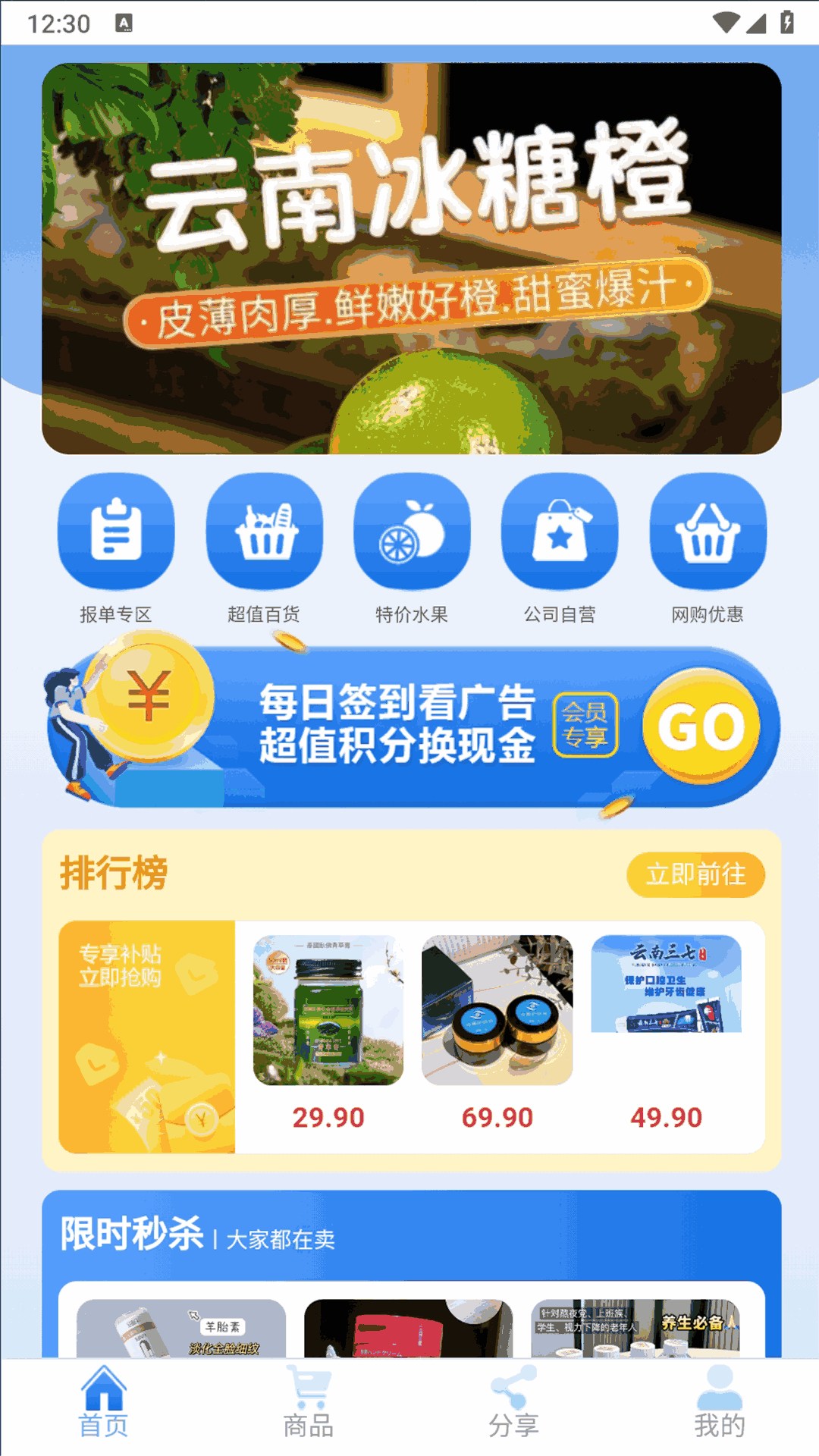Go to the 我的 tab
Screen dimensions: 819x1456
coord(719,1403)
